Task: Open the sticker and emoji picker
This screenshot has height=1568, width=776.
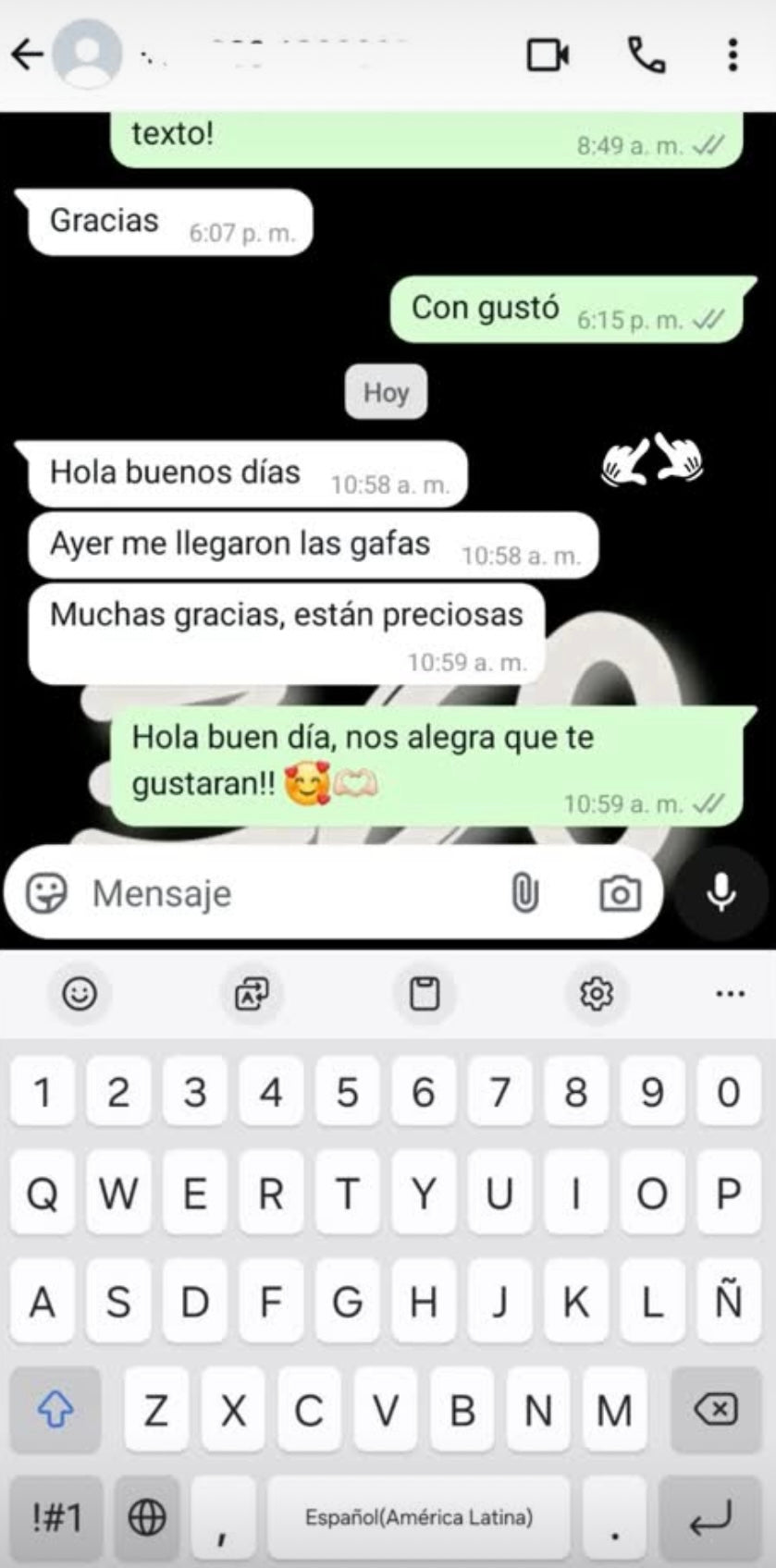Action: (46, 893)
